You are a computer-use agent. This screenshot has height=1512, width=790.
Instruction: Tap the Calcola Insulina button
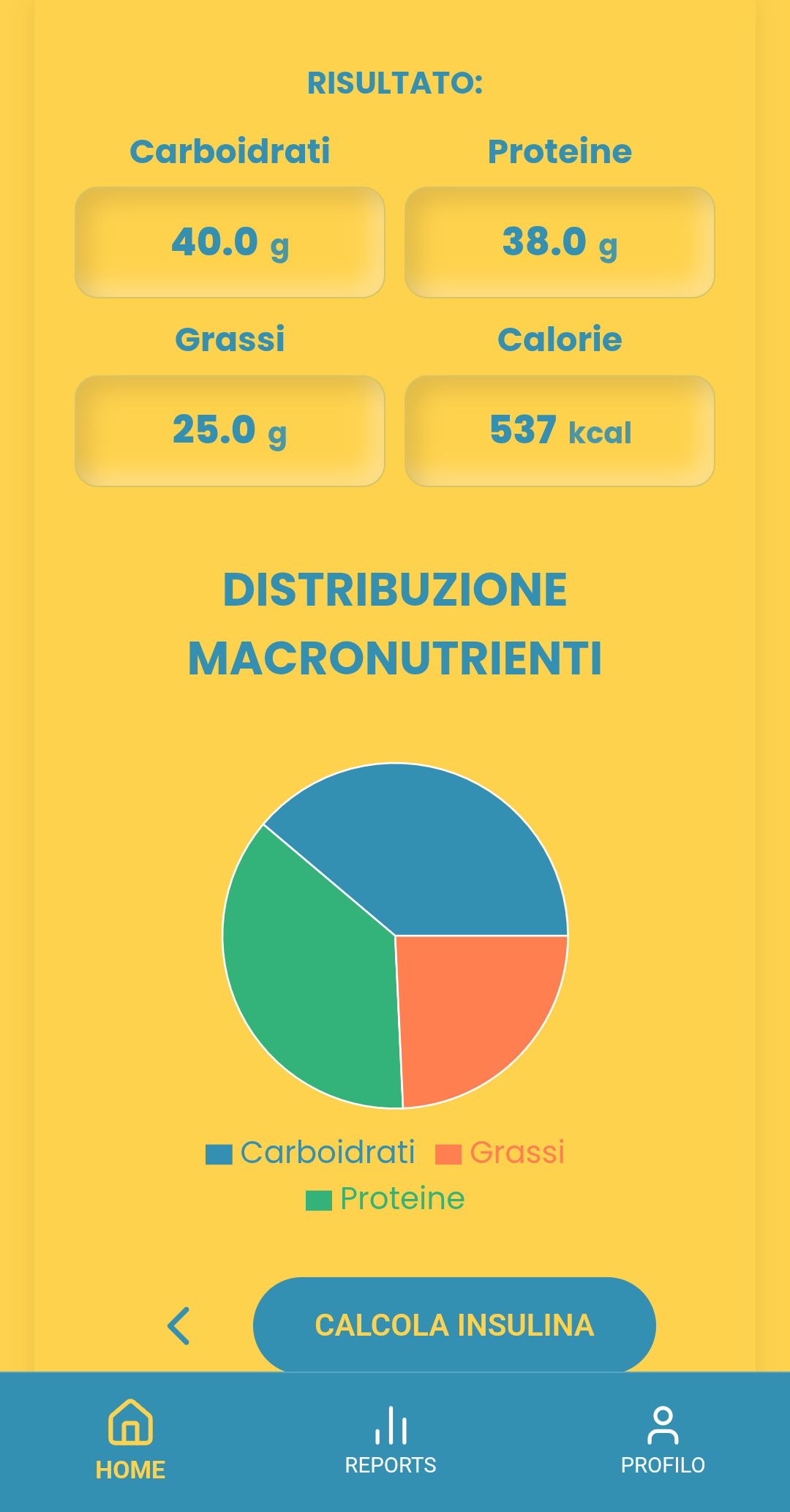tap(454, 1325)
